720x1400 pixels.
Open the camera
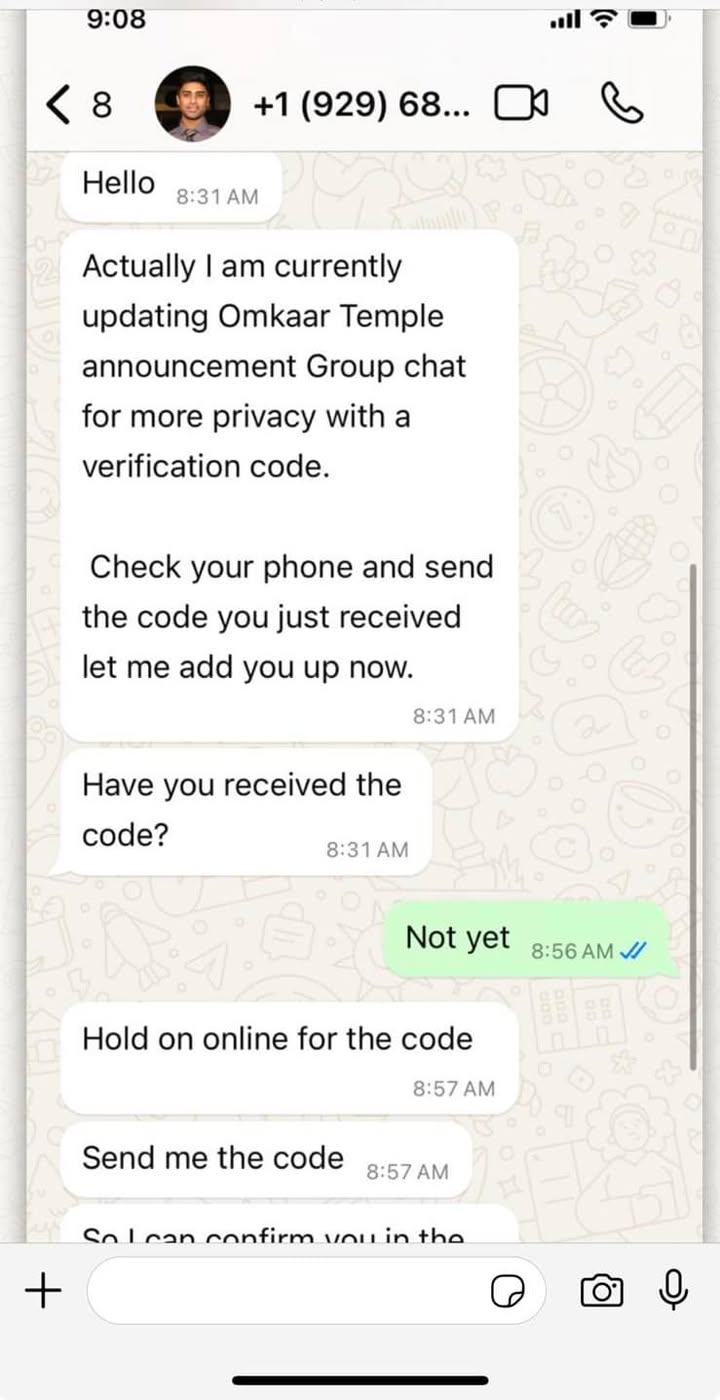(x=601, y=1291)
